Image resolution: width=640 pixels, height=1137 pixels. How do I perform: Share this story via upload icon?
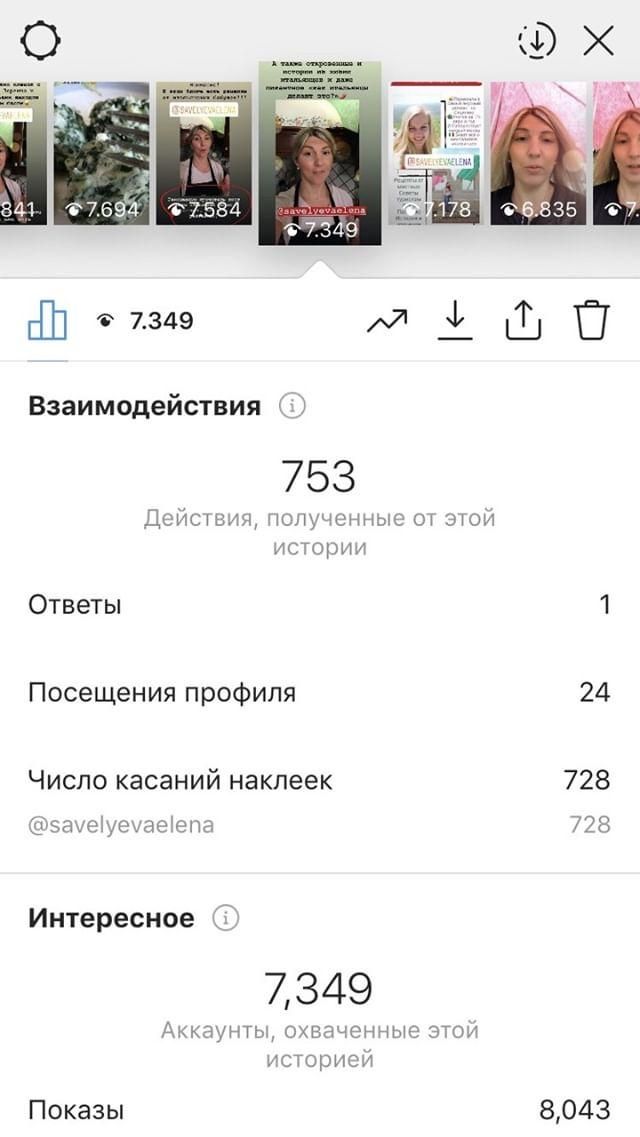[523, 321]
